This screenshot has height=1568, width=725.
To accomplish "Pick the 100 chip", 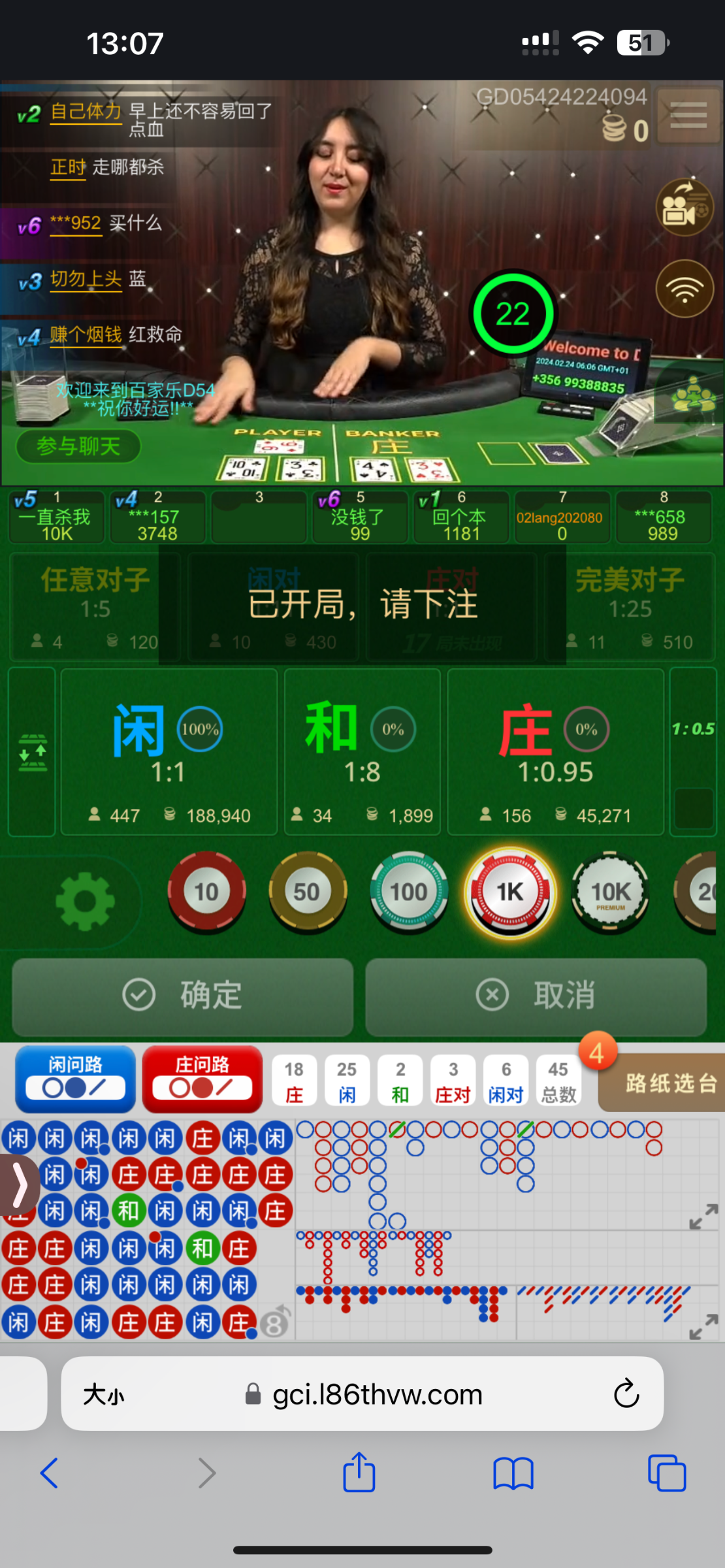I will (x=409, y=892).
